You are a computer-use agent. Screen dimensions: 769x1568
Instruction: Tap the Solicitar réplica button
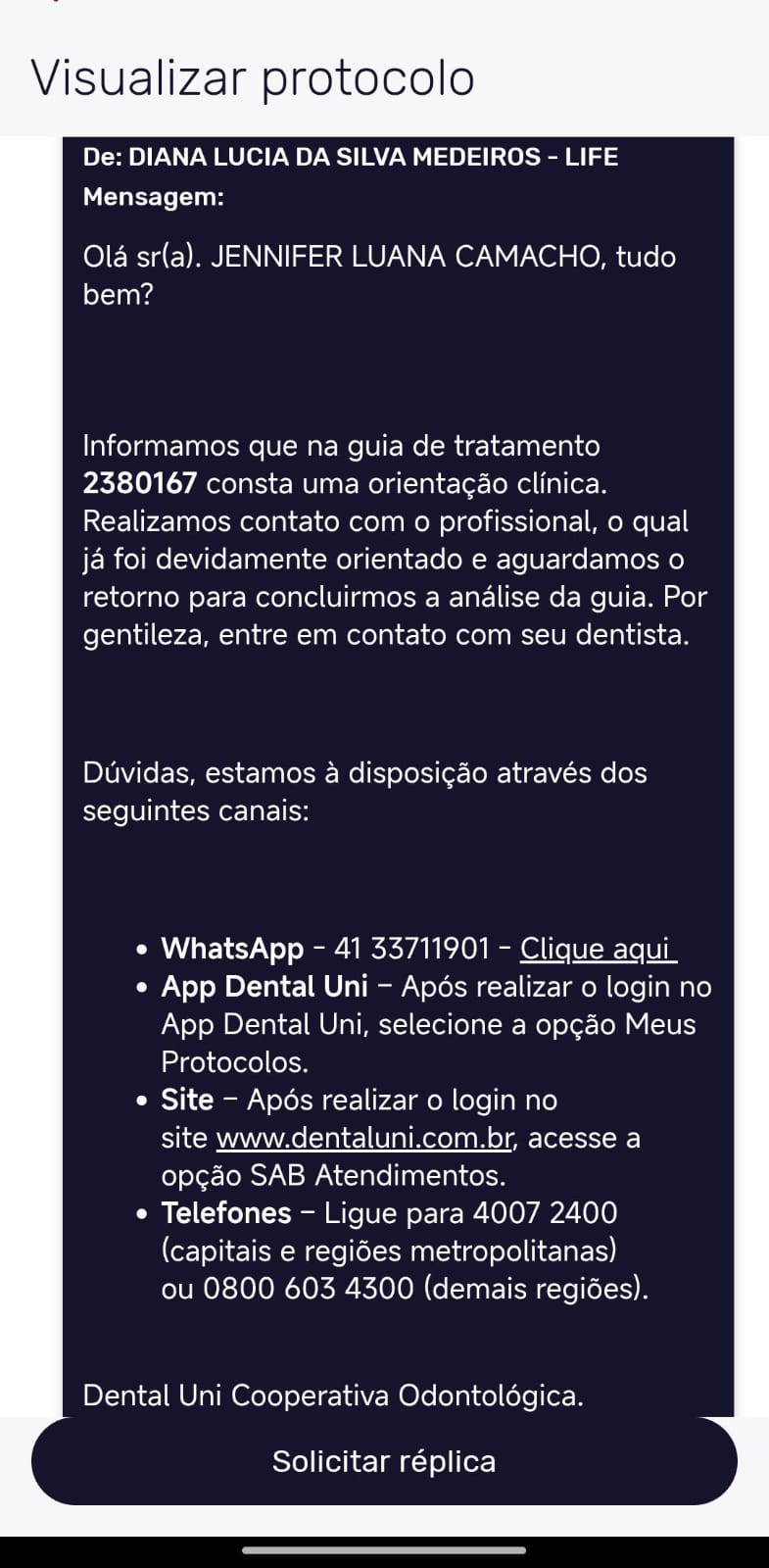click(x=384, y=1461)
